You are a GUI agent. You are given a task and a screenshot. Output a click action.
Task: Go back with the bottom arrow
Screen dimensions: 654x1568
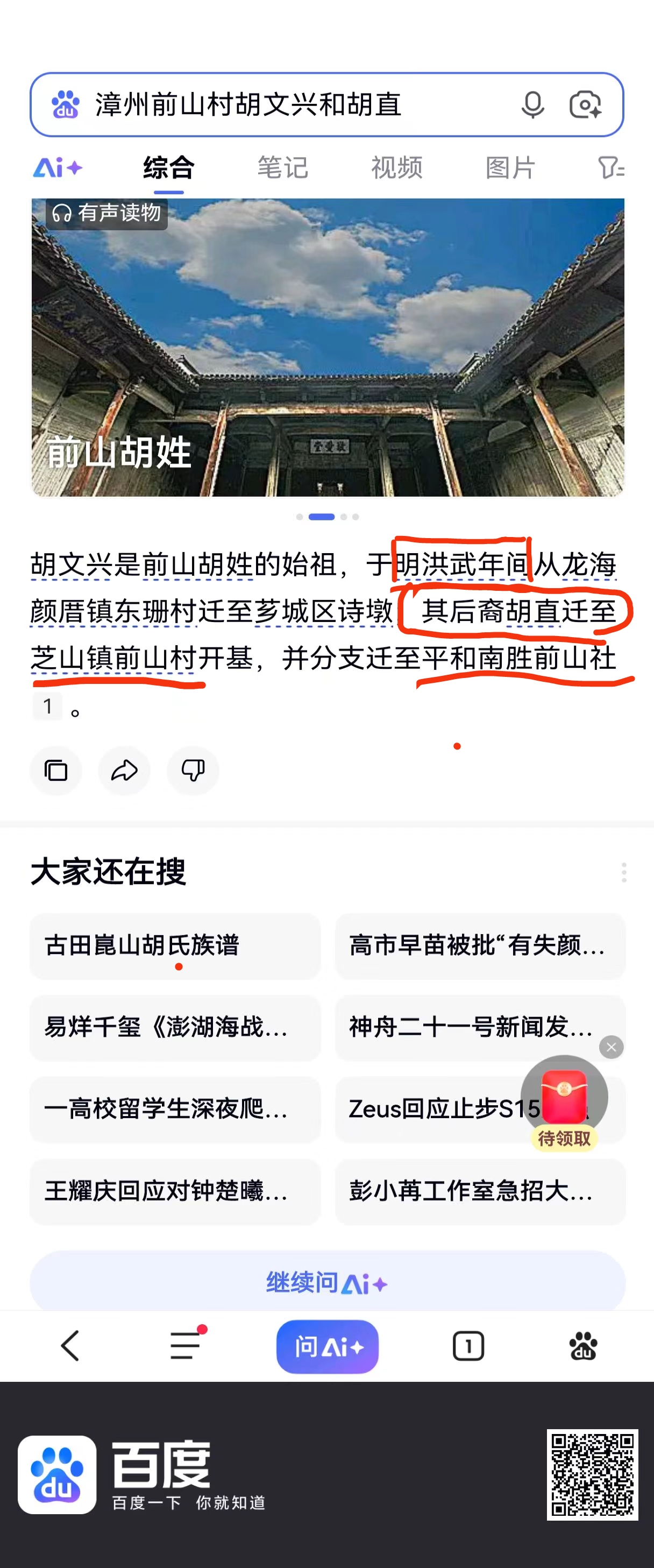(70, 1346)
